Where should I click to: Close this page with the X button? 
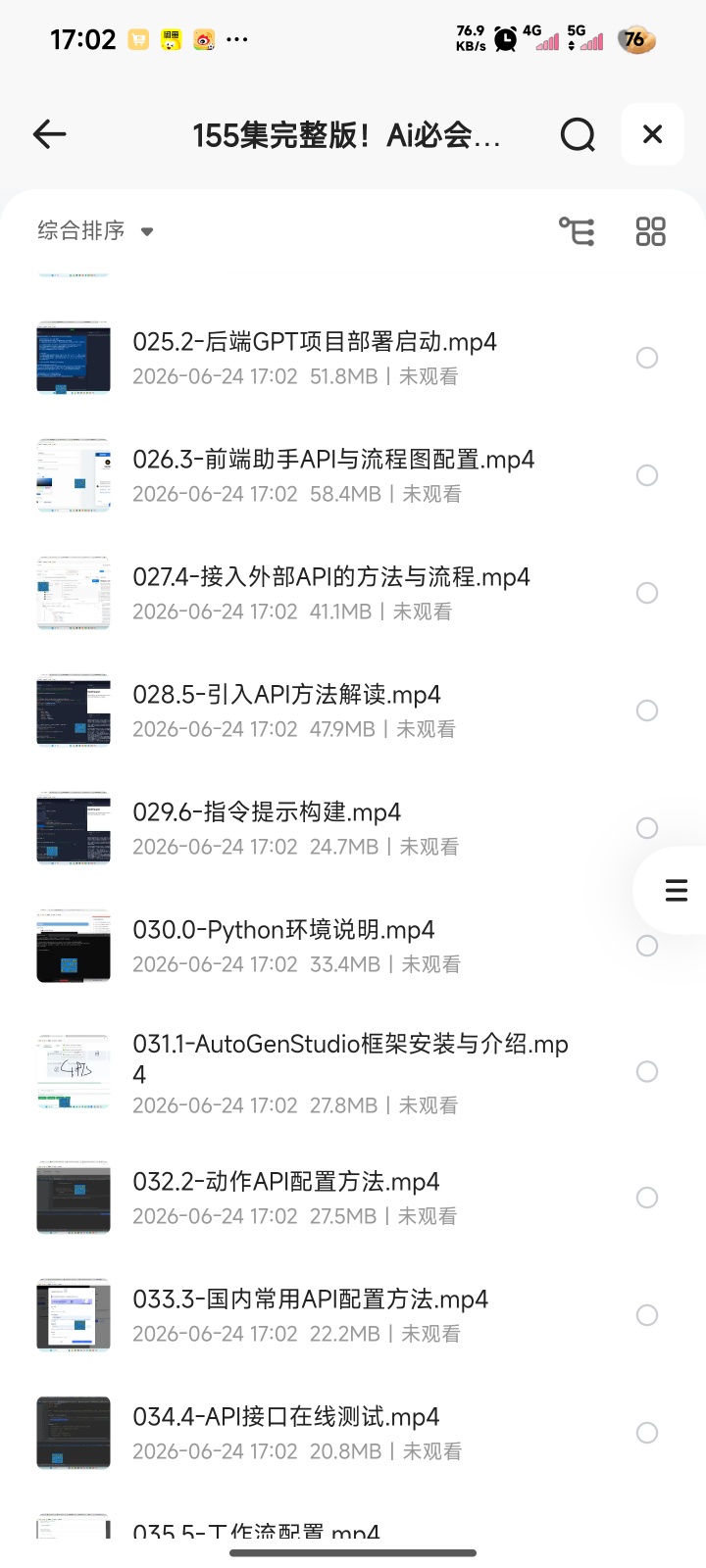tap(652, 134)
